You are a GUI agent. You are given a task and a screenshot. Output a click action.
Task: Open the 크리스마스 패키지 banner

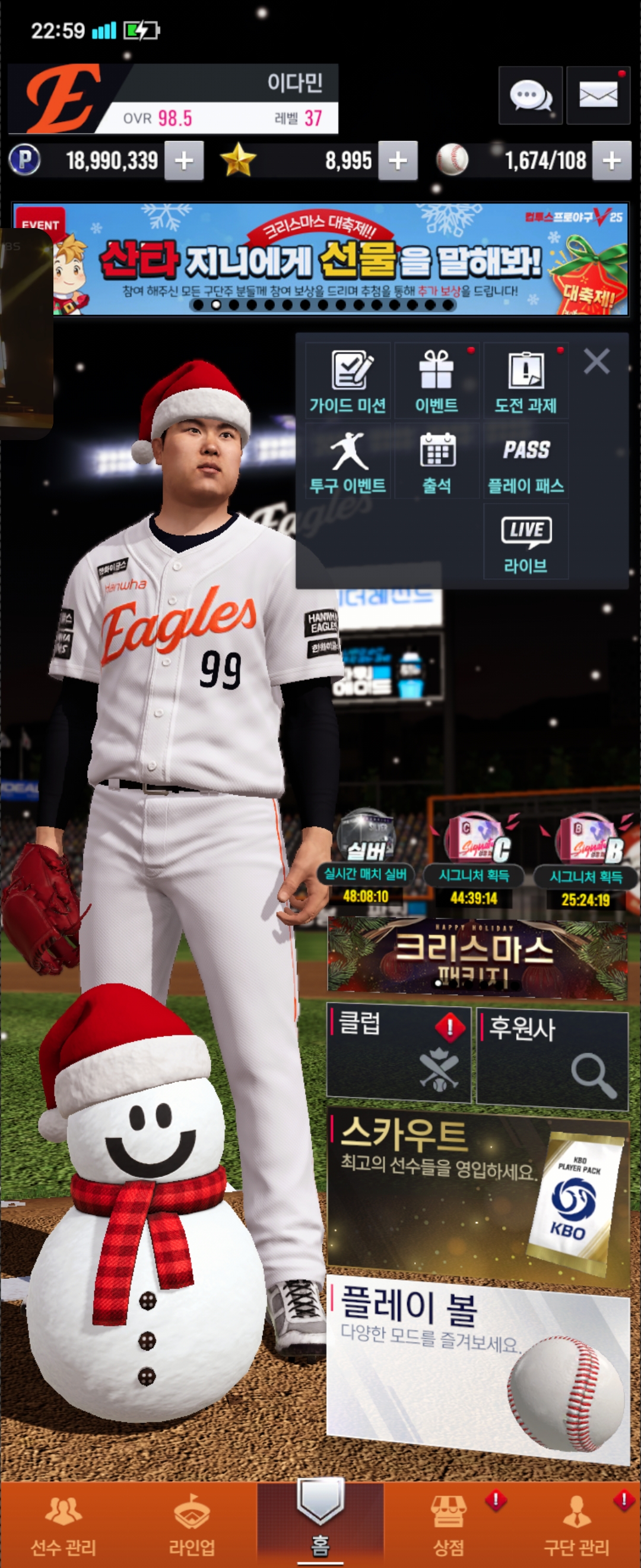point(477,959)
